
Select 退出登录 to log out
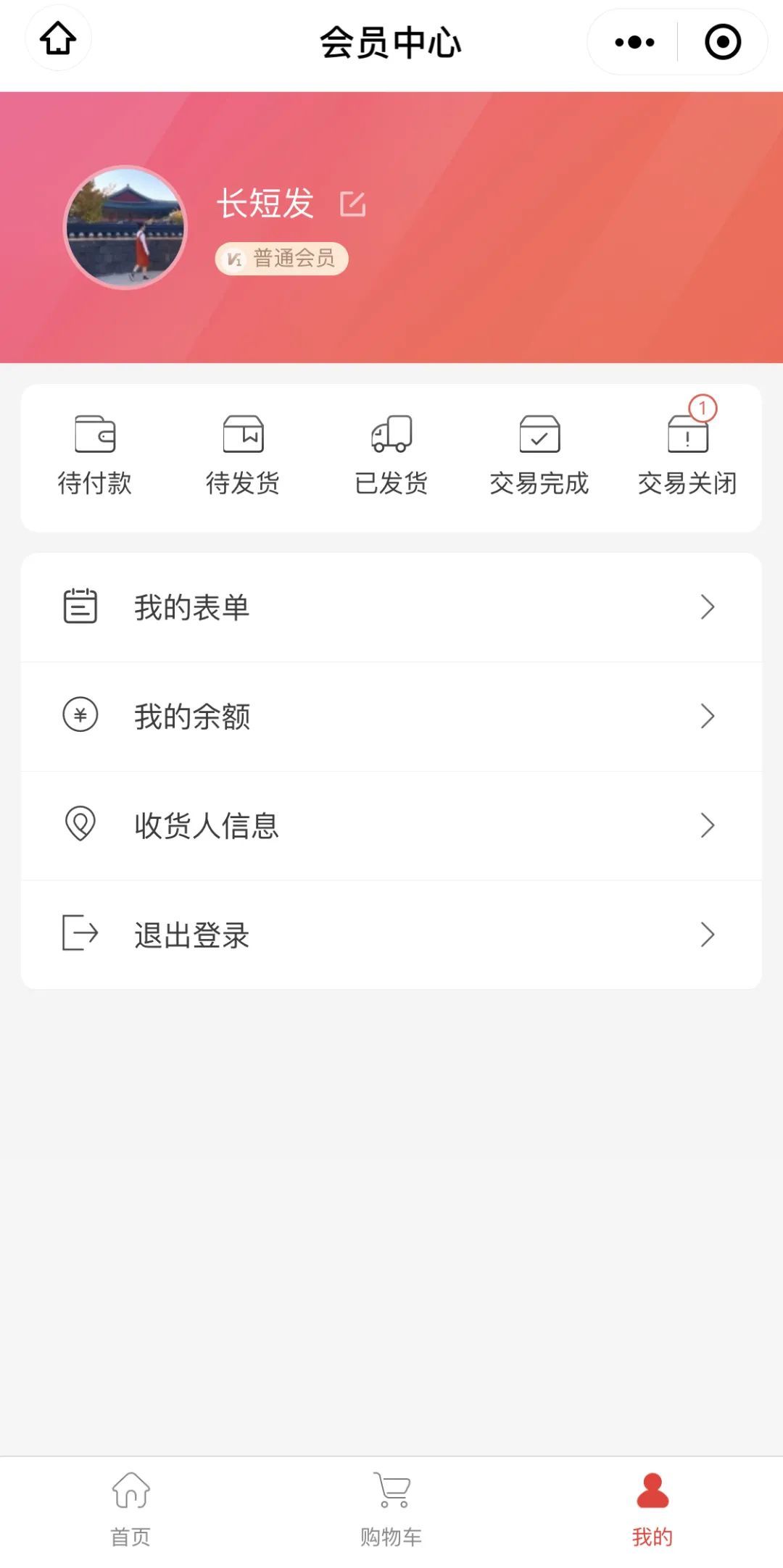coord(391,935)
